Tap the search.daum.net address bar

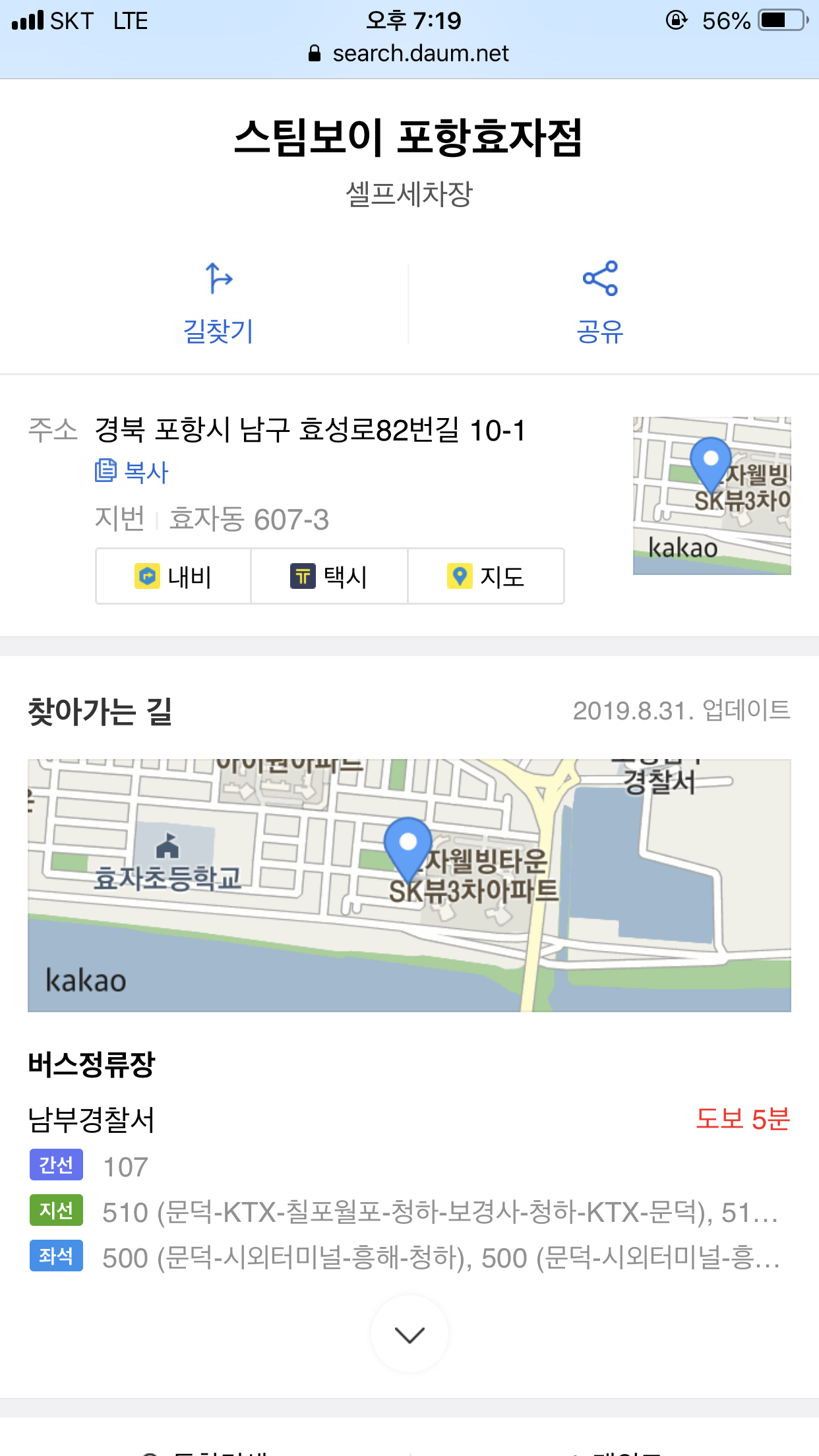(409, 53)
